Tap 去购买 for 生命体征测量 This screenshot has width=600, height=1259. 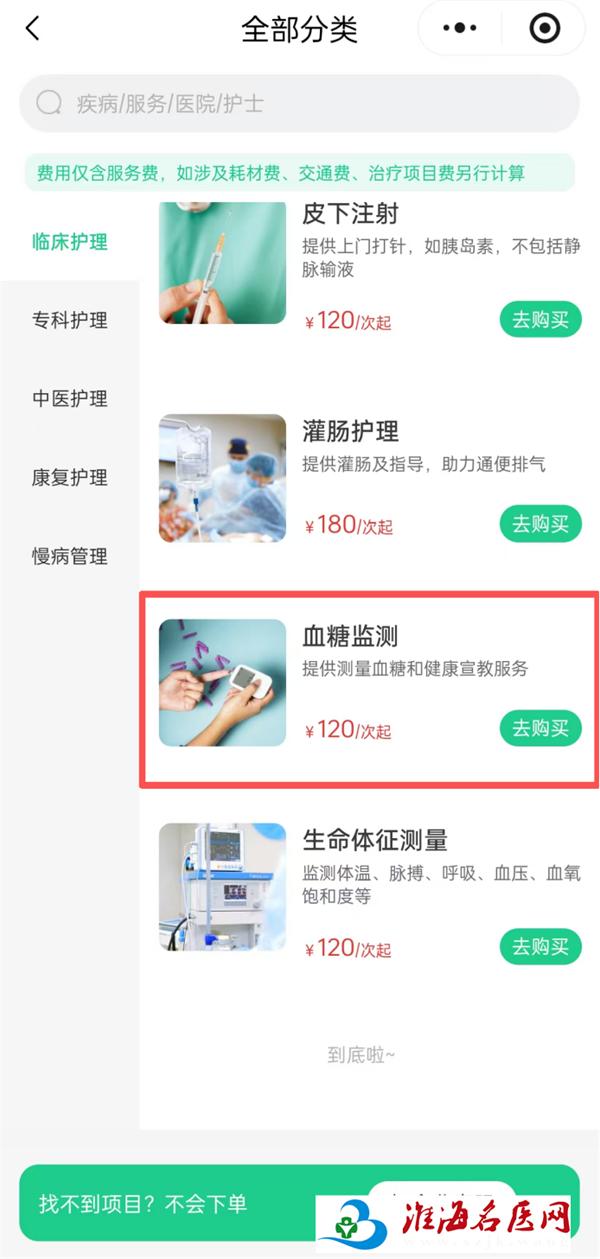pyautogui.click(x=540, y=946)
